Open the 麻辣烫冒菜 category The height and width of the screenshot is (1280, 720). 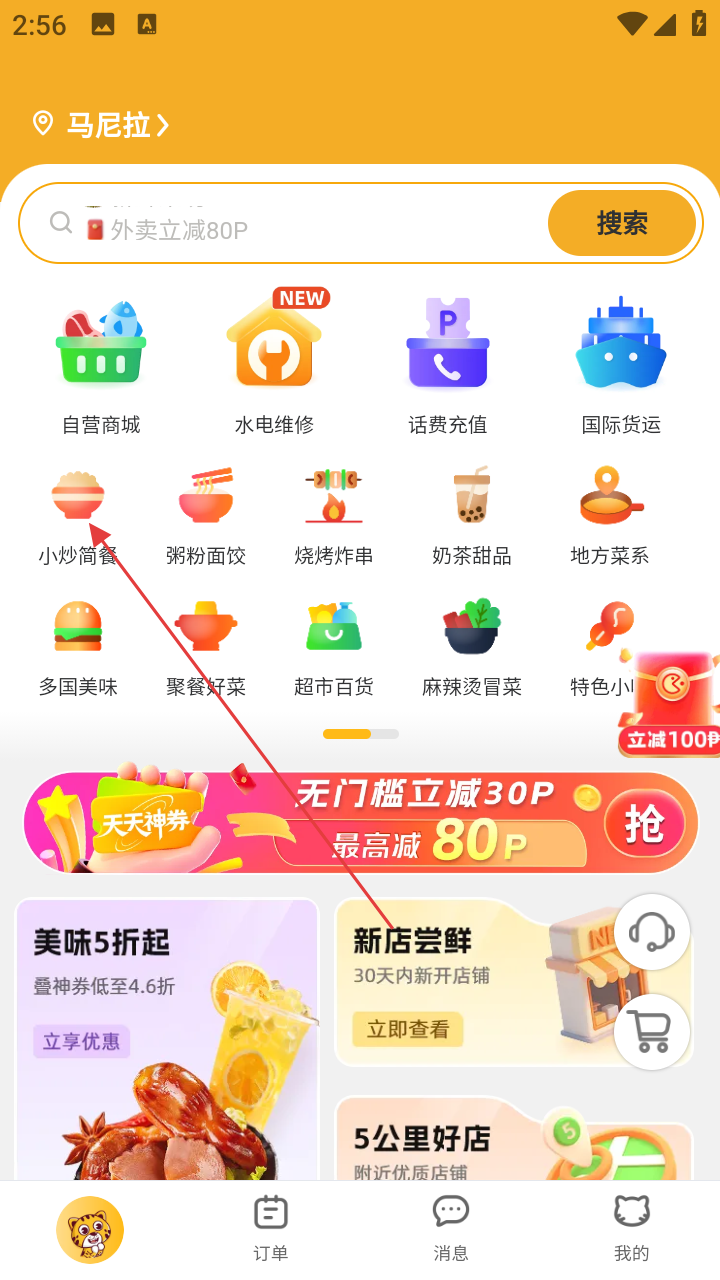[471, 645]
